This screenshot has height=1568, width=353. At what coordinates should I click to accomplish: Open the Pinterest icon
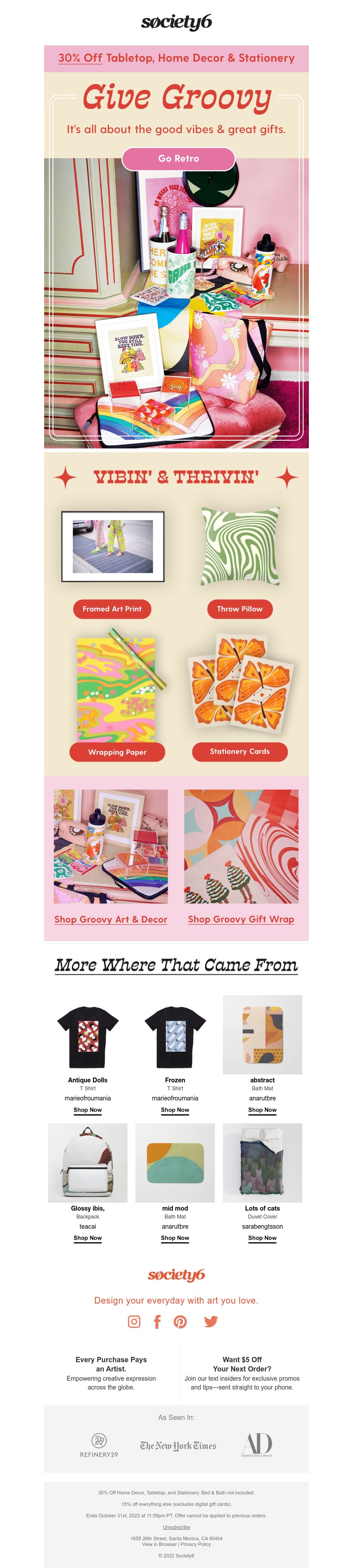(x=180, y=1321)
